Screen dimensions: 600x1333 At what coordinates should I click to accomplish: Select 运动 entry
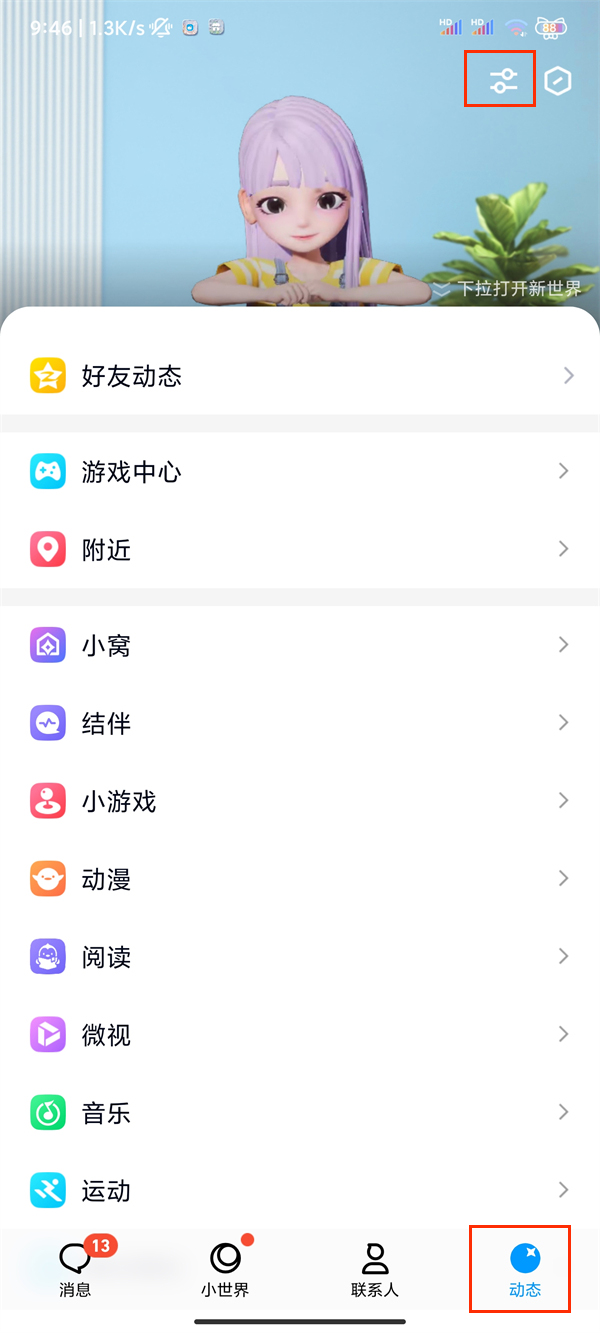click(x=300, y=1191)
